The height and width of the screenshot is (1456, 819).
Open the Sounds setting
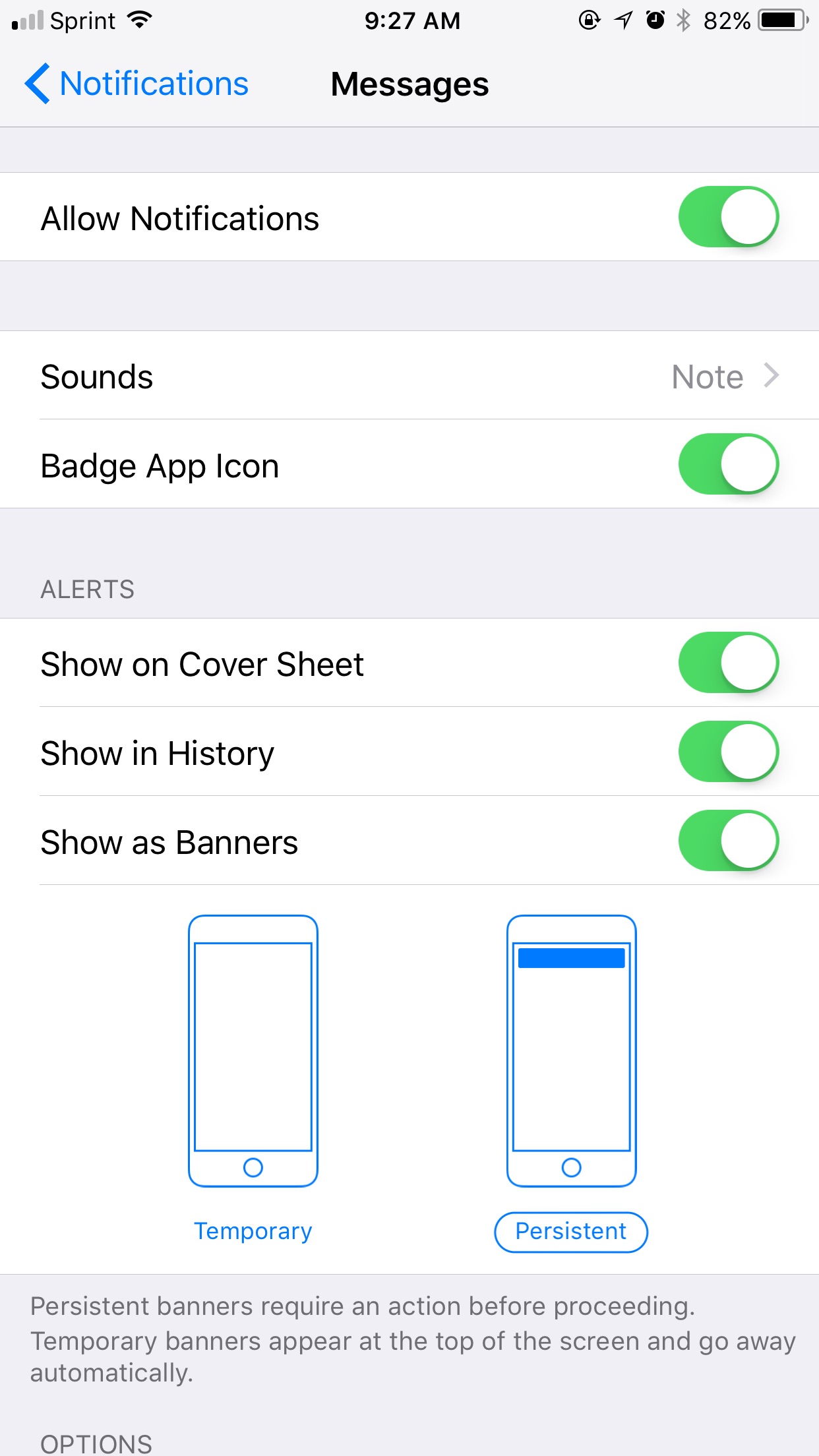click(409, 375)
